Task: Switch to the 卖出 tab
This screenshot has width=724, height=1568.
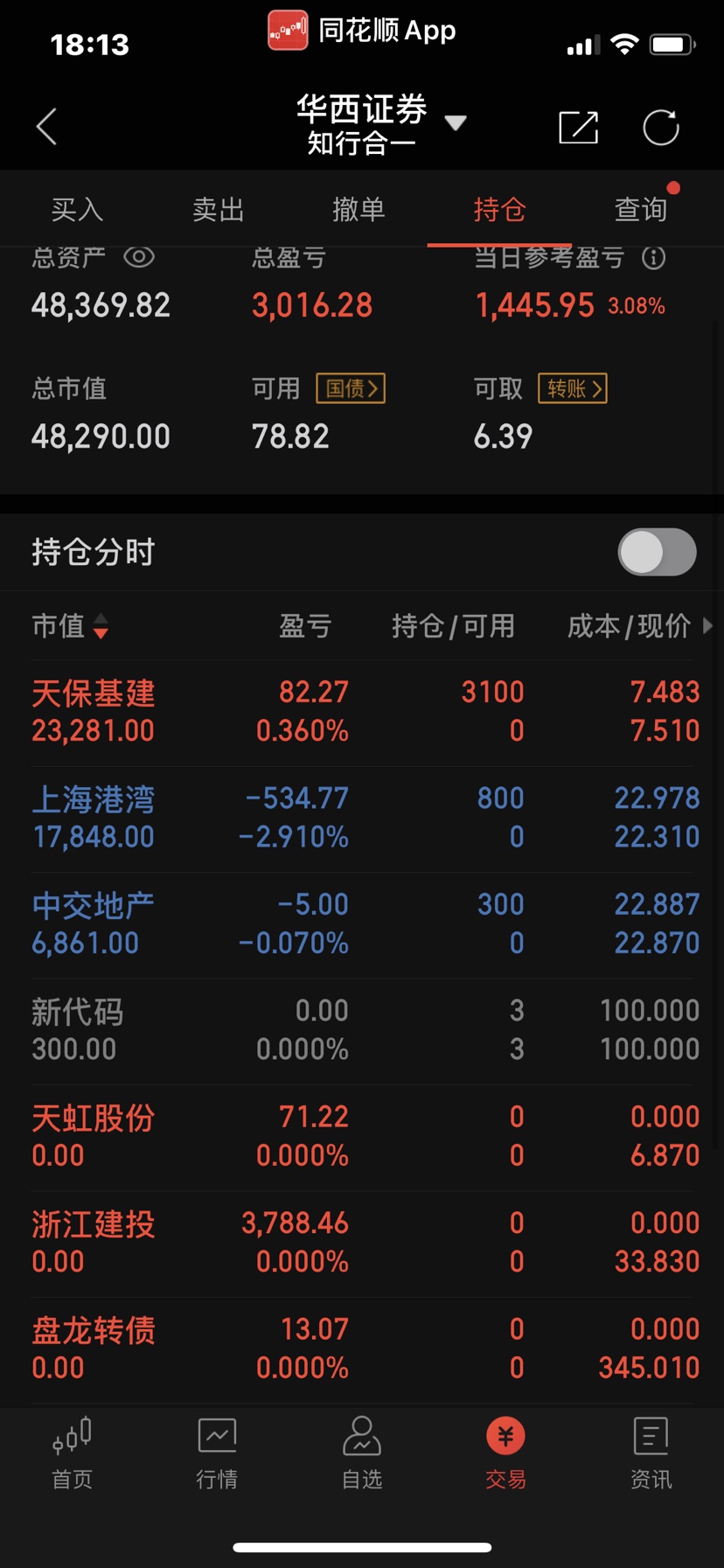Action: [x=218, y=209]
